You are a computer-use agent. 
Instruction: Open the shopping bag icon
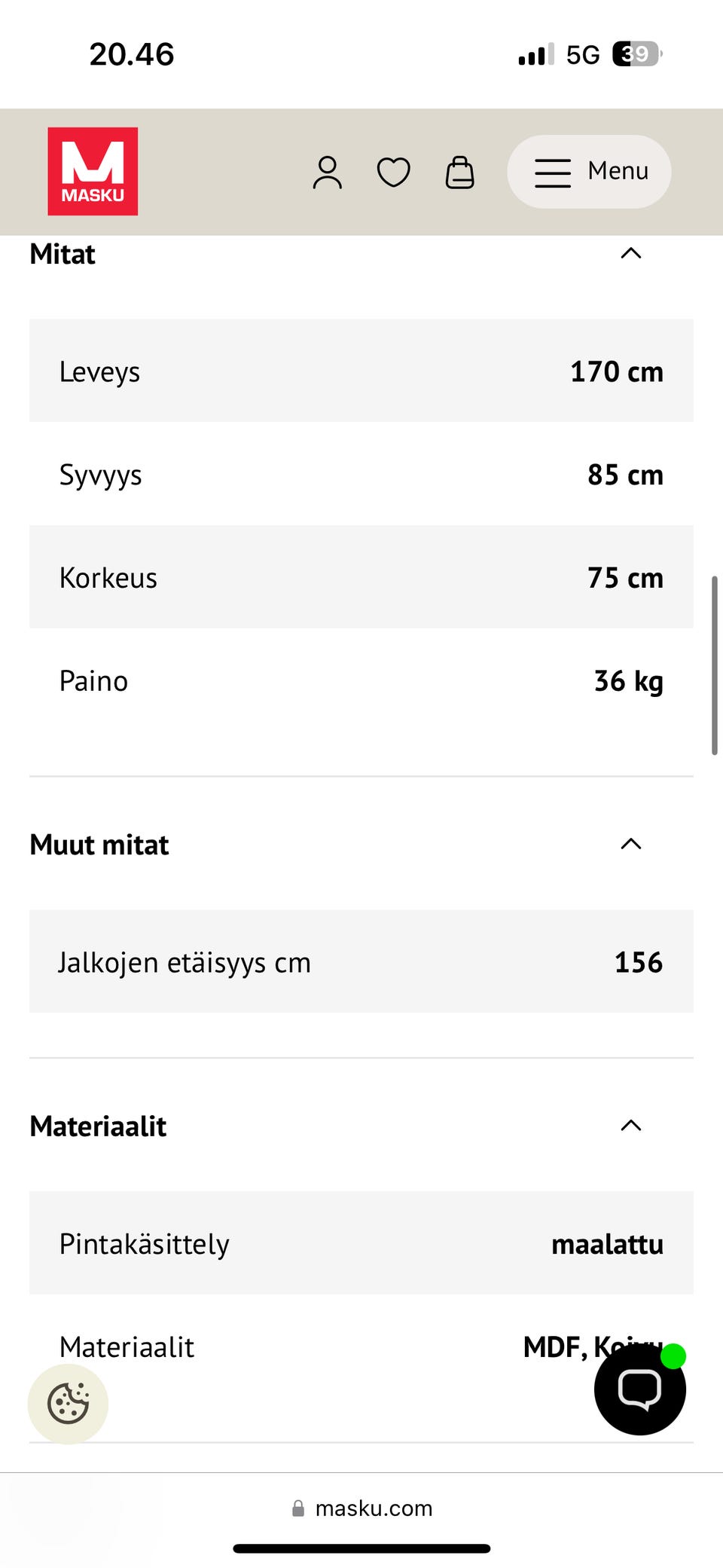coord(459,172)
